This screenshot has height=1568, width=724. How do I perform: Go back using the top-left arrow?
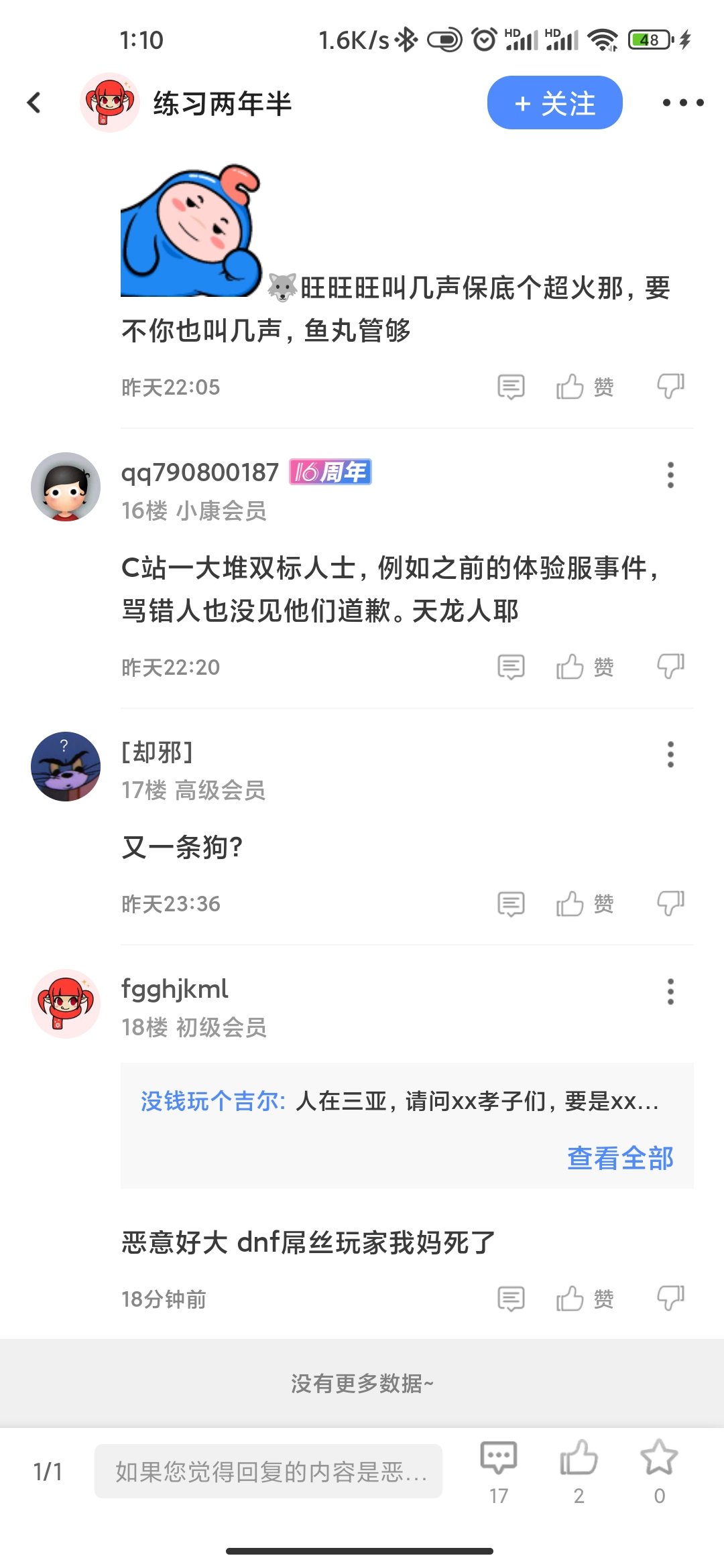click(x=34, y=103)
